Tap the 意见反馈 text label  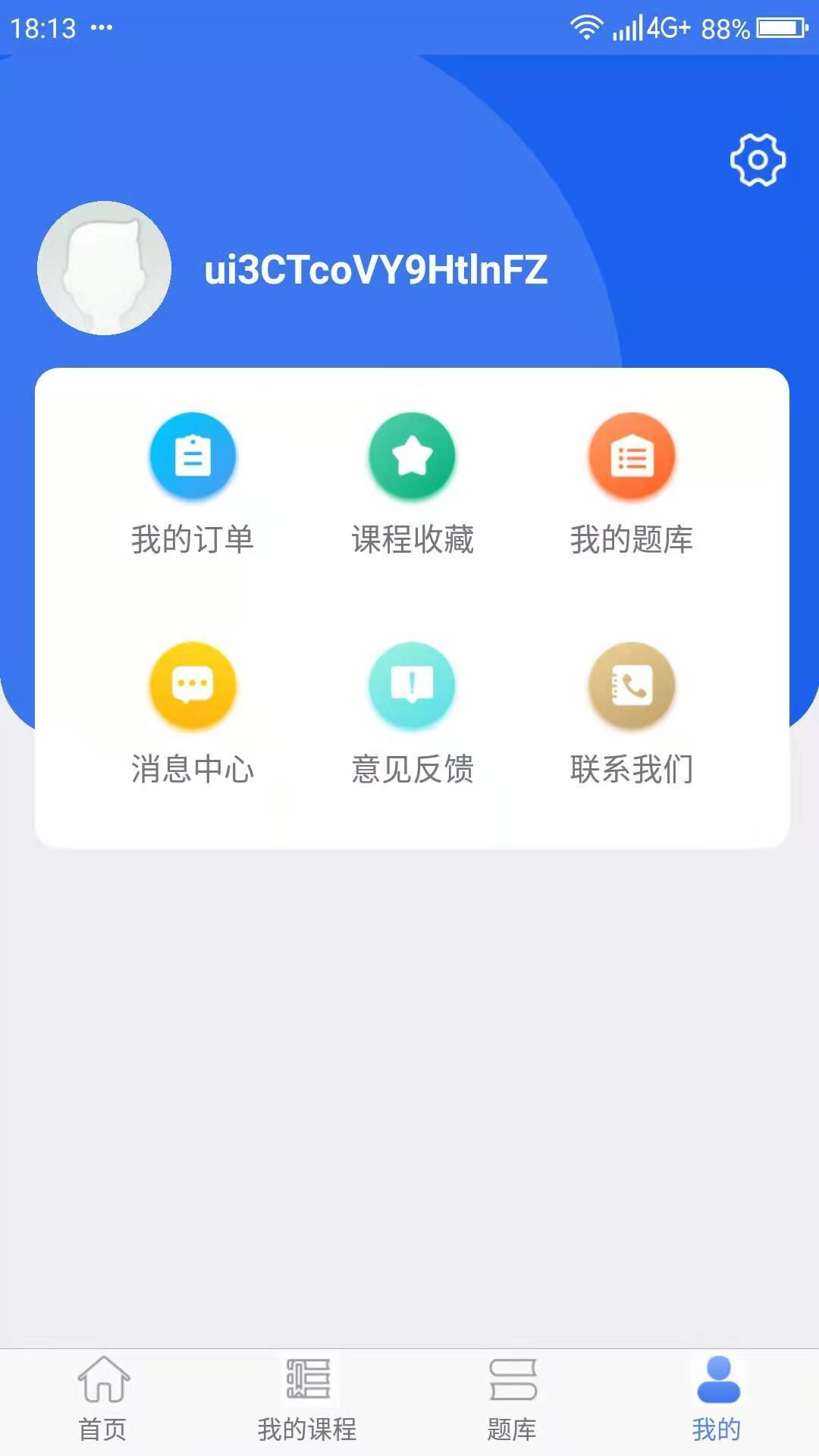click(x=413, y=770)
